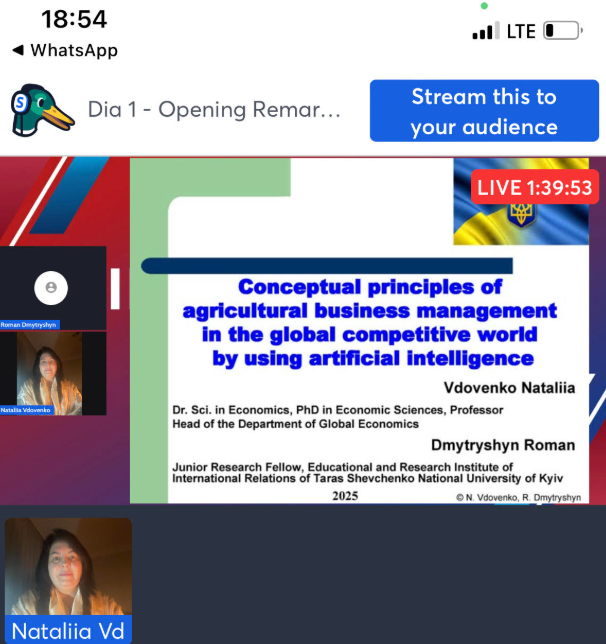The width and height of the screenshot is (606, 644).
Task: Tap Stream this to your audience button
Action: 484,111
